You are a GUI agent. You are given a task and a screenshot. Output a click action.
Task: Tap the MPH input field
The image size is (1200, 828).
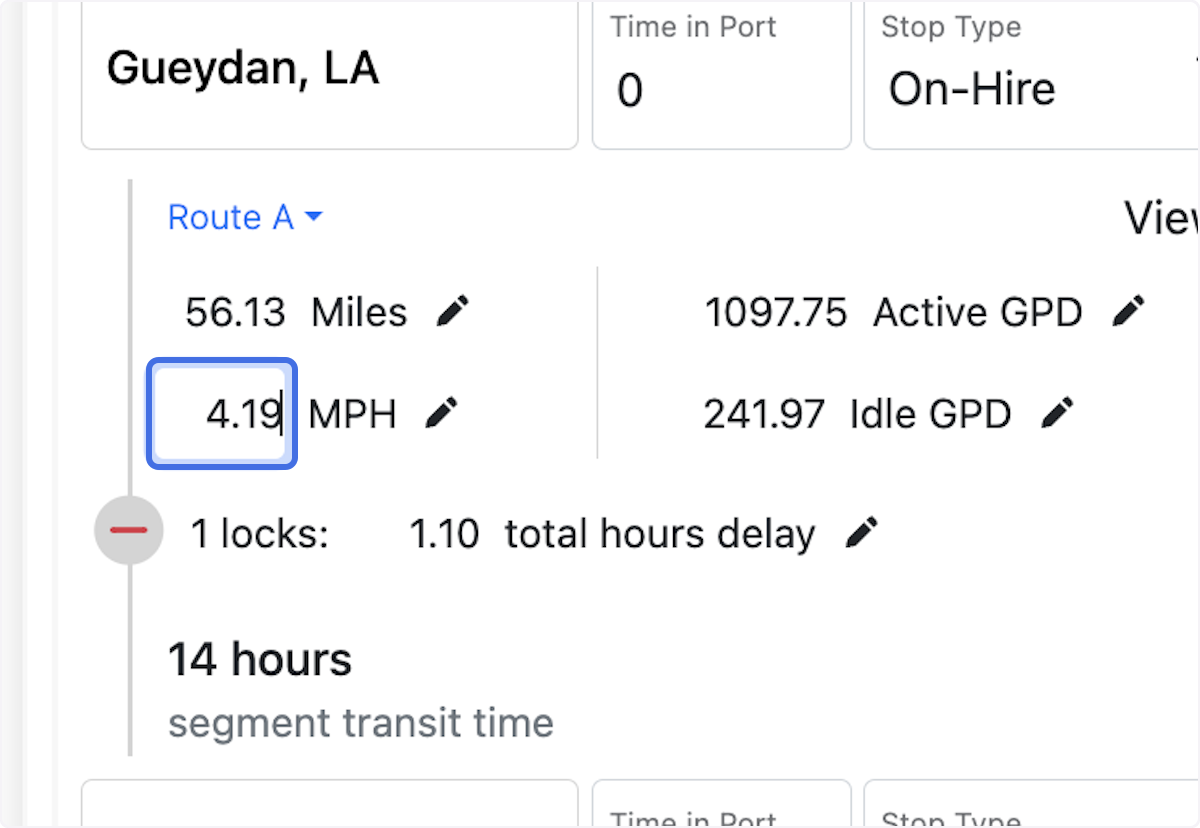222,414
